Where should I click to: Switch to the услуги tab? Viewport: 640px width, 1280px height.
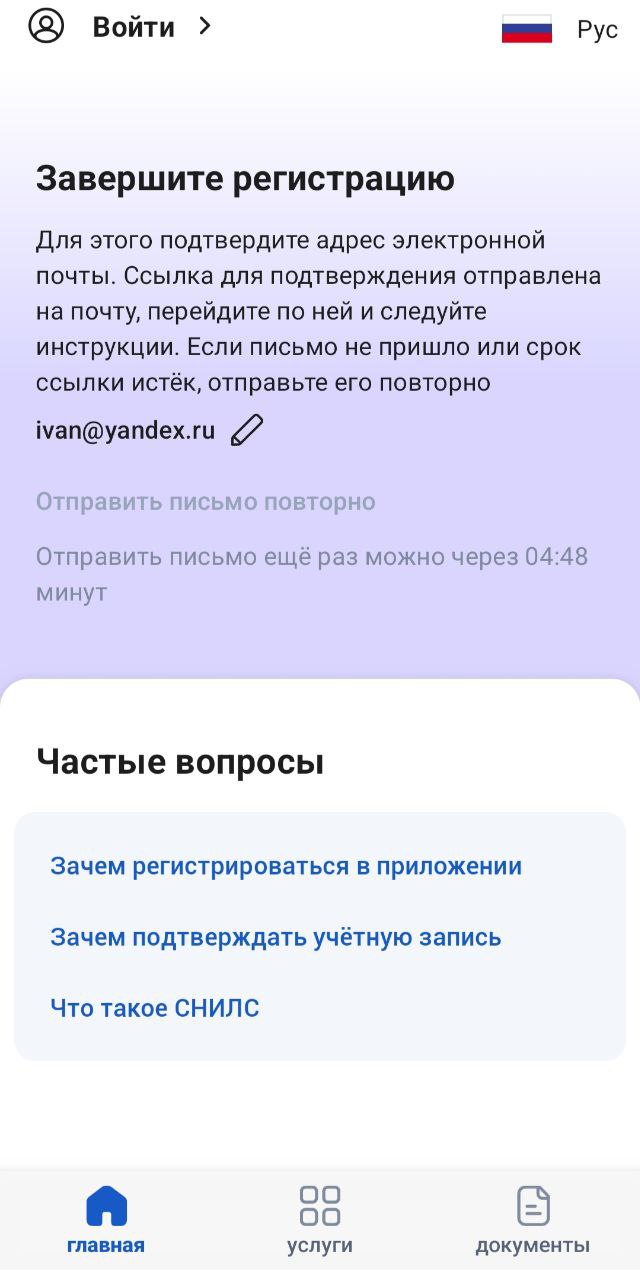tap(320, 1220)
